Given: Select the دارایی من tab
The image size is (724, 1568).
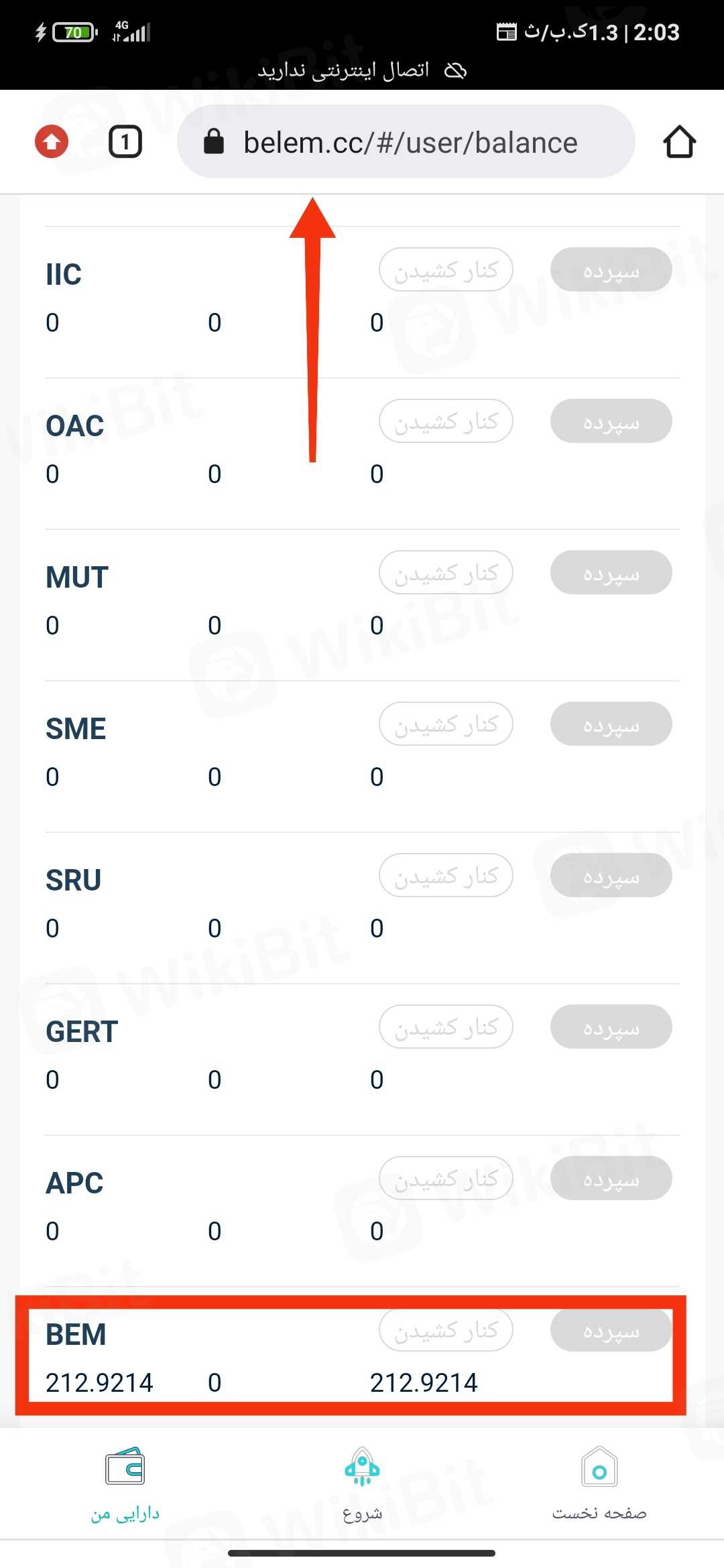Looking at the screenshot, I should tap(125, 1482).
